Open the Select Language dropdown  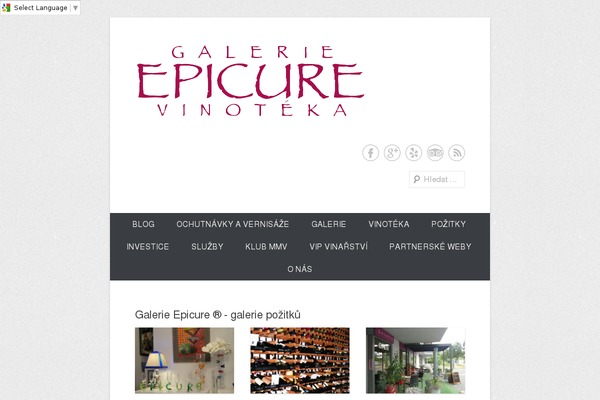coord(42,7)
